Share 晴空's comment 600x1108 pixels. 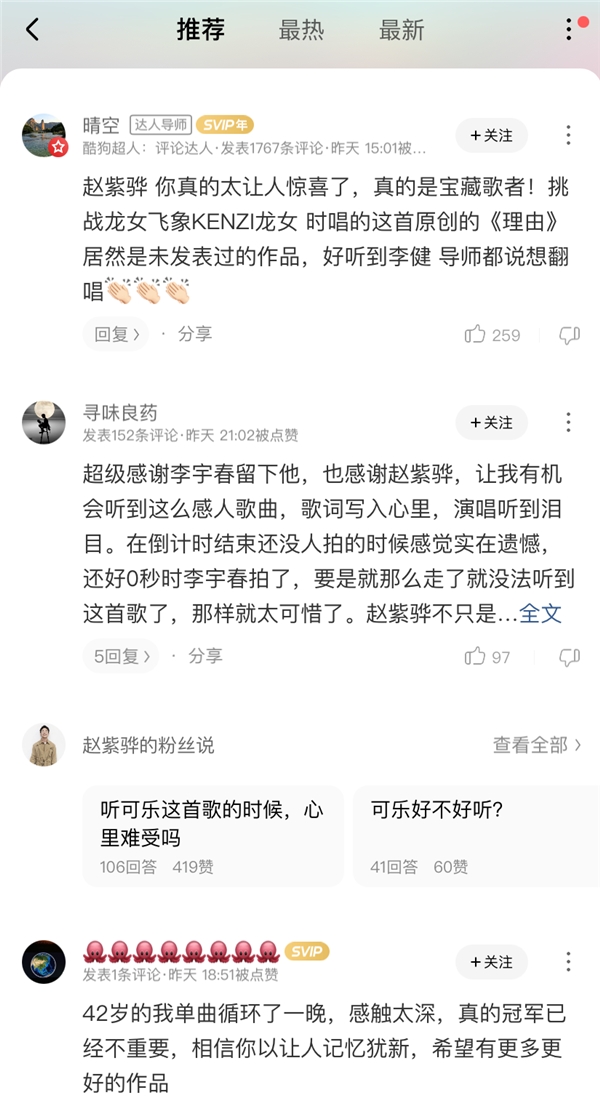195,334
